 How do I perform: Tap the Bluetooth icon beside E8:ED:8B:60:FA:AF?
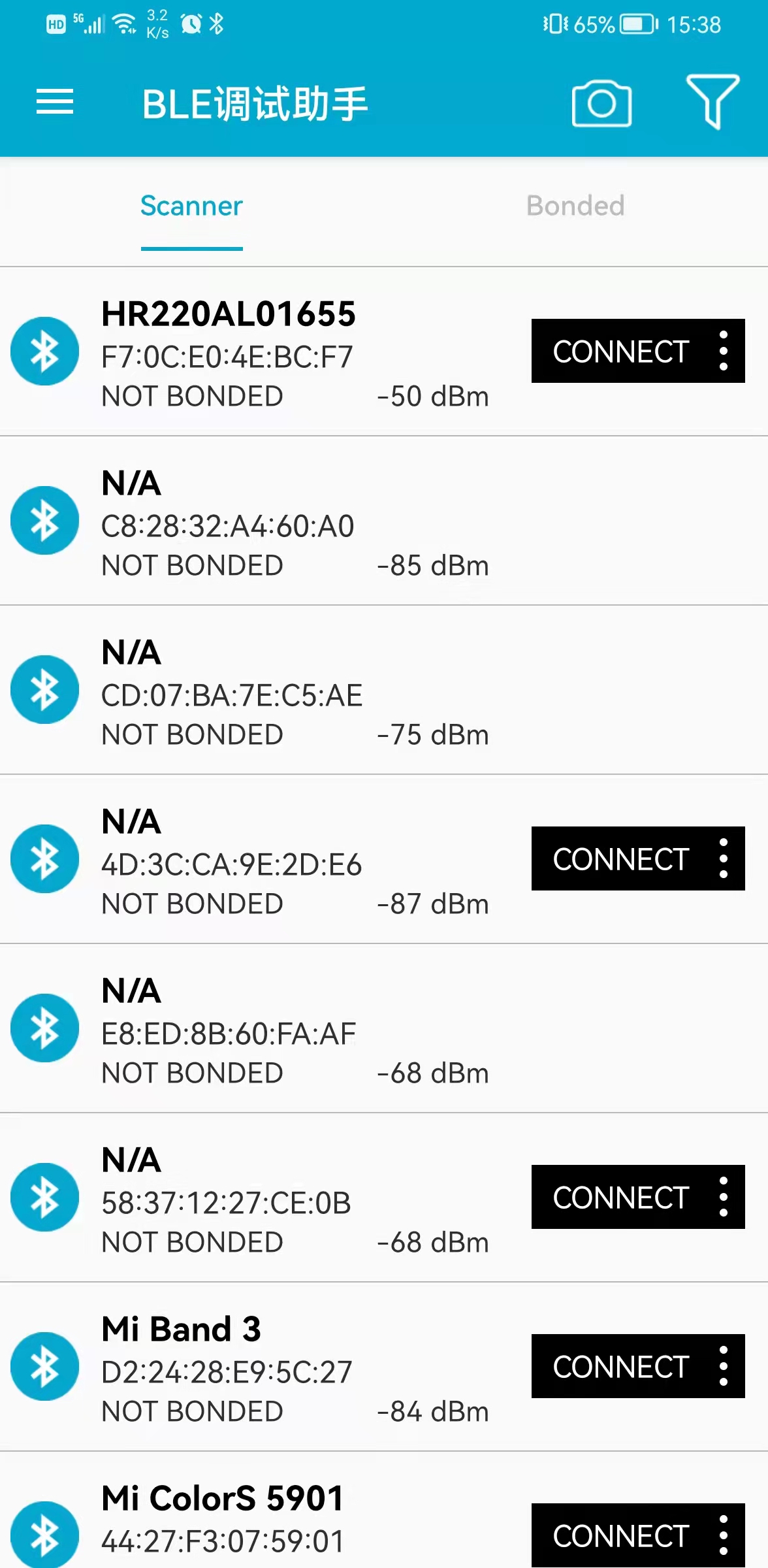click(x=44, y=1028)
